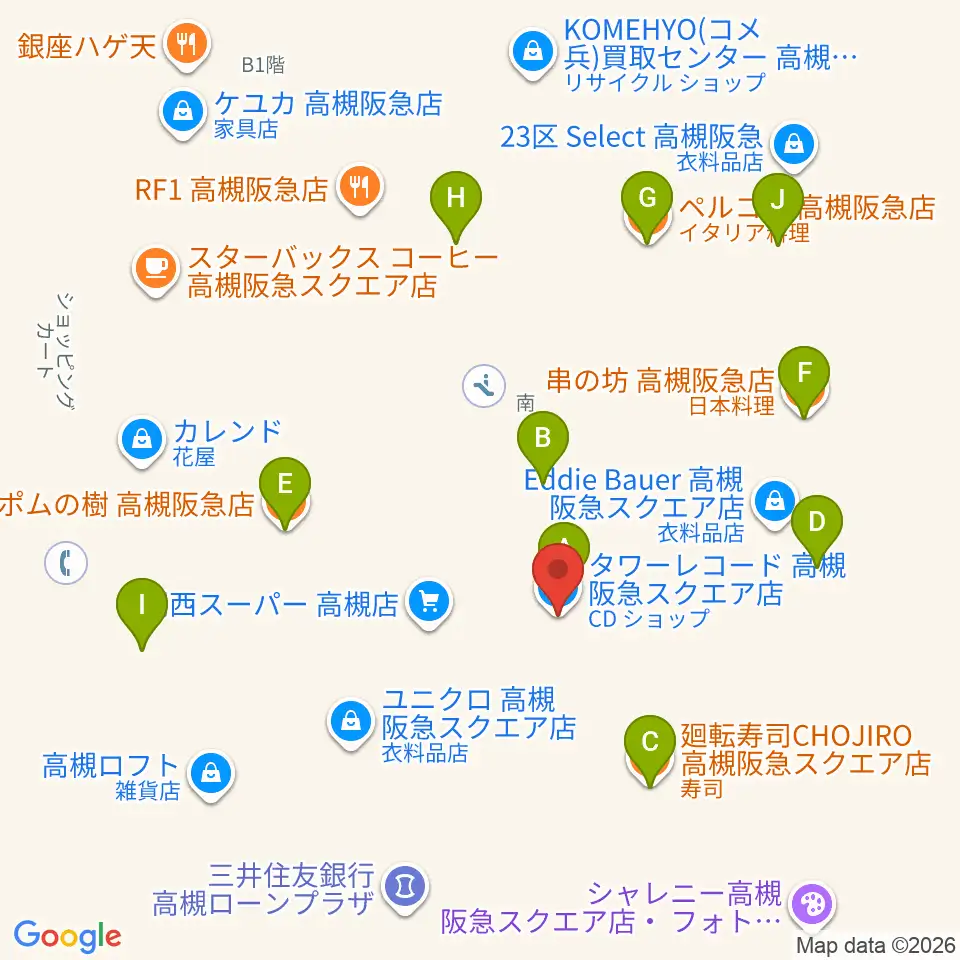This screenshot has height=960, width=960.
Task: Tap the RF1 restaurant pin
Action: [x=360, y=189]
